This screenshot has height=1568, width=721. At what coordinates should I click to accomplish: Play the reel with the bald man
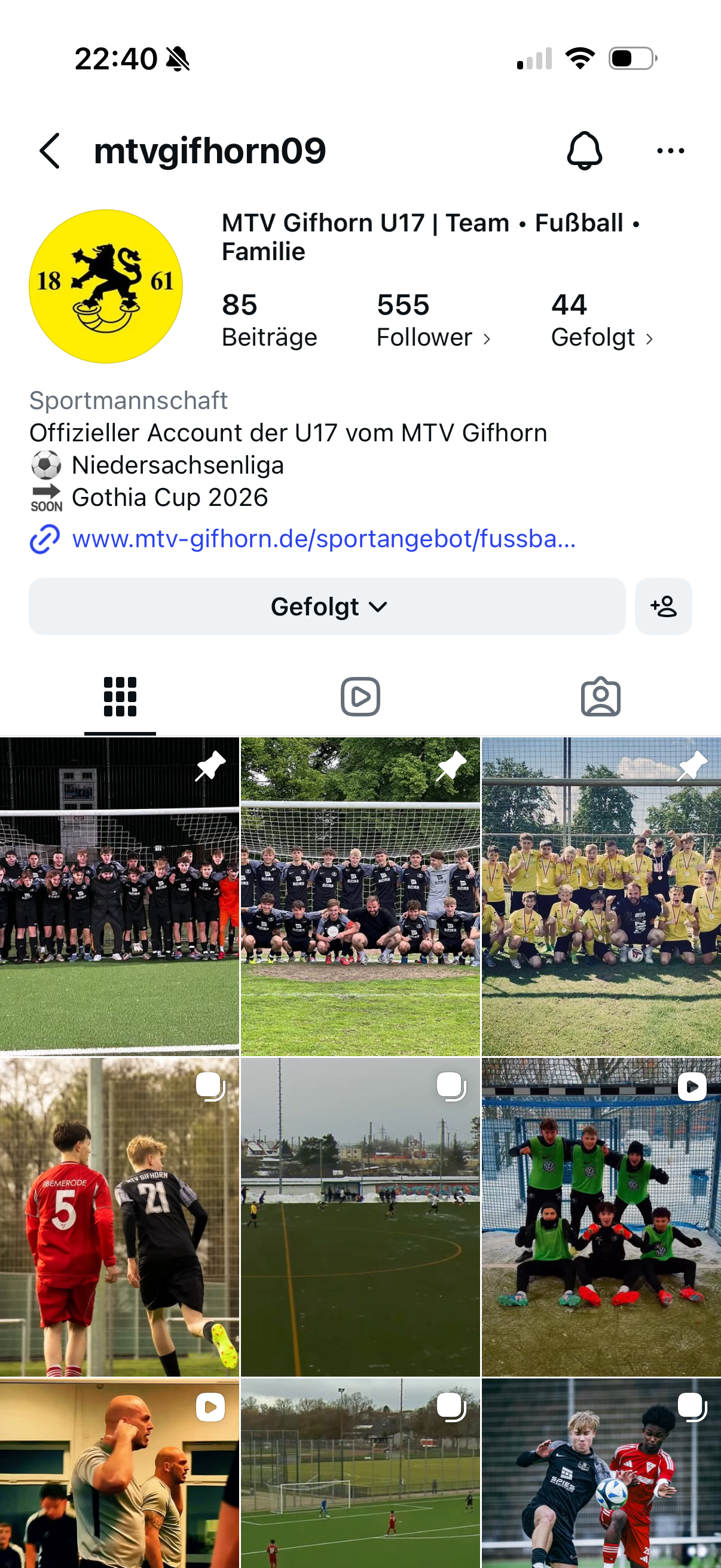[119, 1473]
